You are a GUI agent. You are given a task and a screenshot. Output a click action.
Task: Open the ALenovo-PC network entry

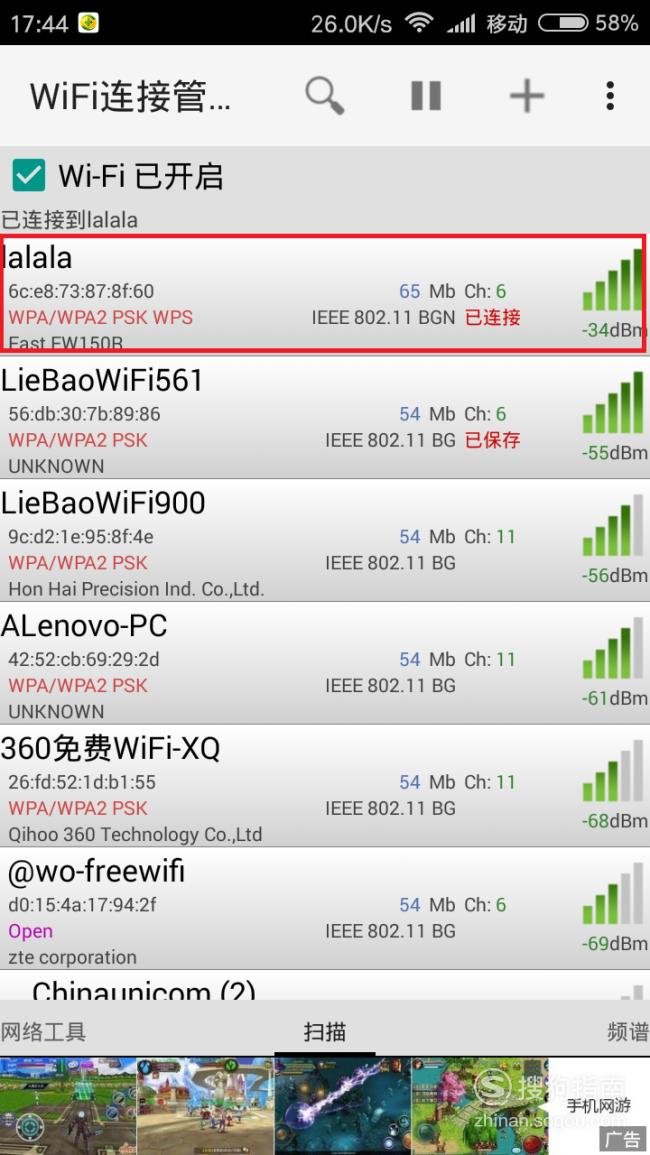pyautogui.click(x=325, y=663)
